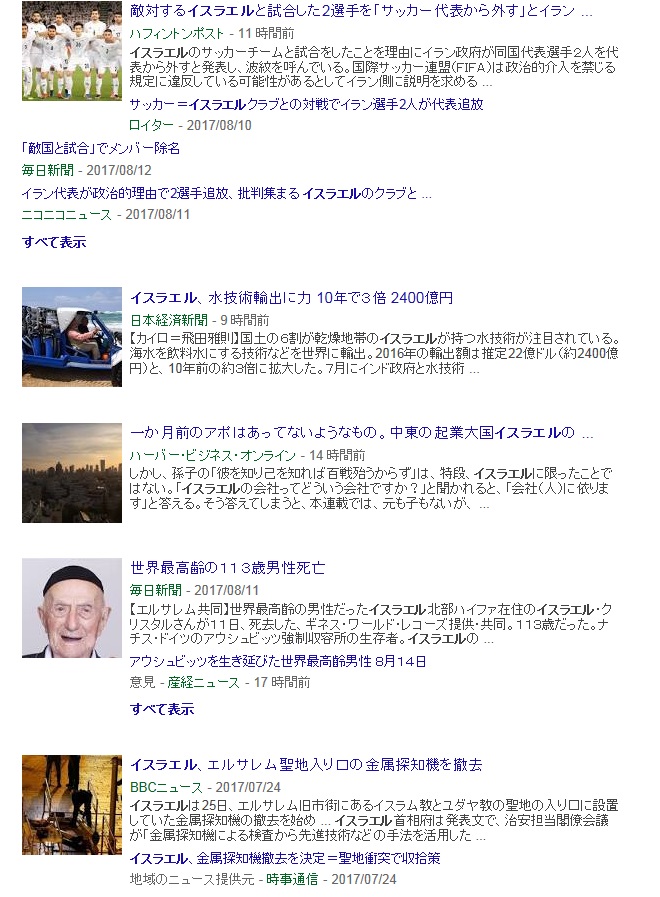The image size is (660, 897).
Task: Open the headline 世界最高齢の113歳男性死亡
Action: pos(227,568)
